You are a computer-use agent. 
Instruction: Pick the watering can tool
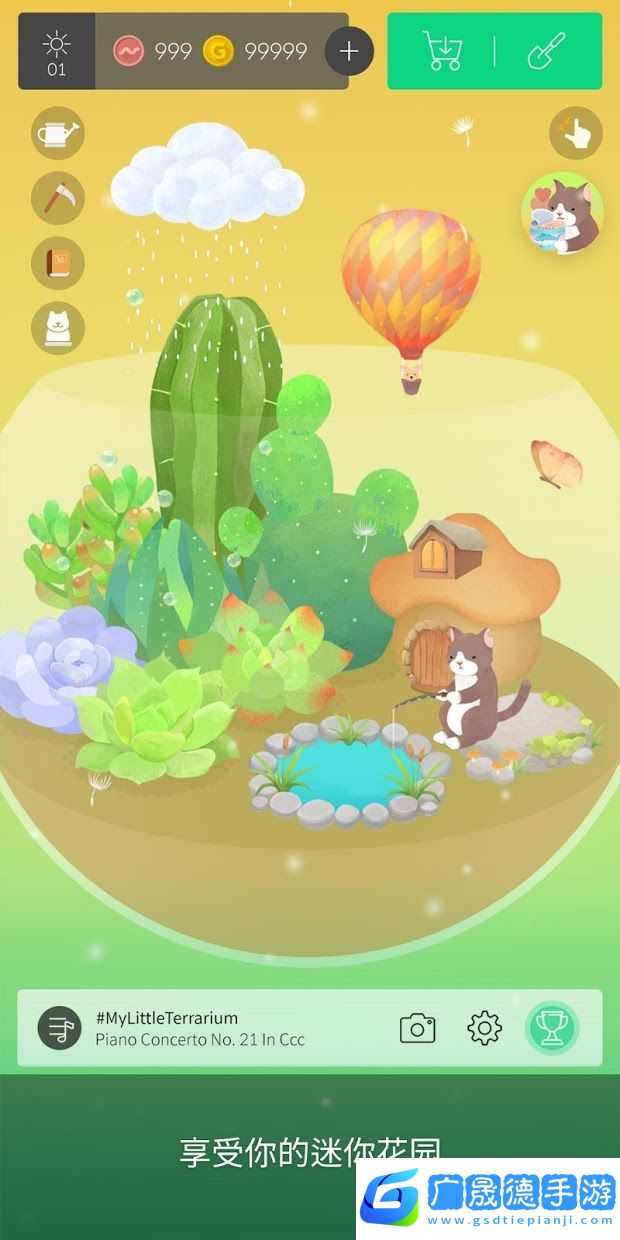click(58, 133)
